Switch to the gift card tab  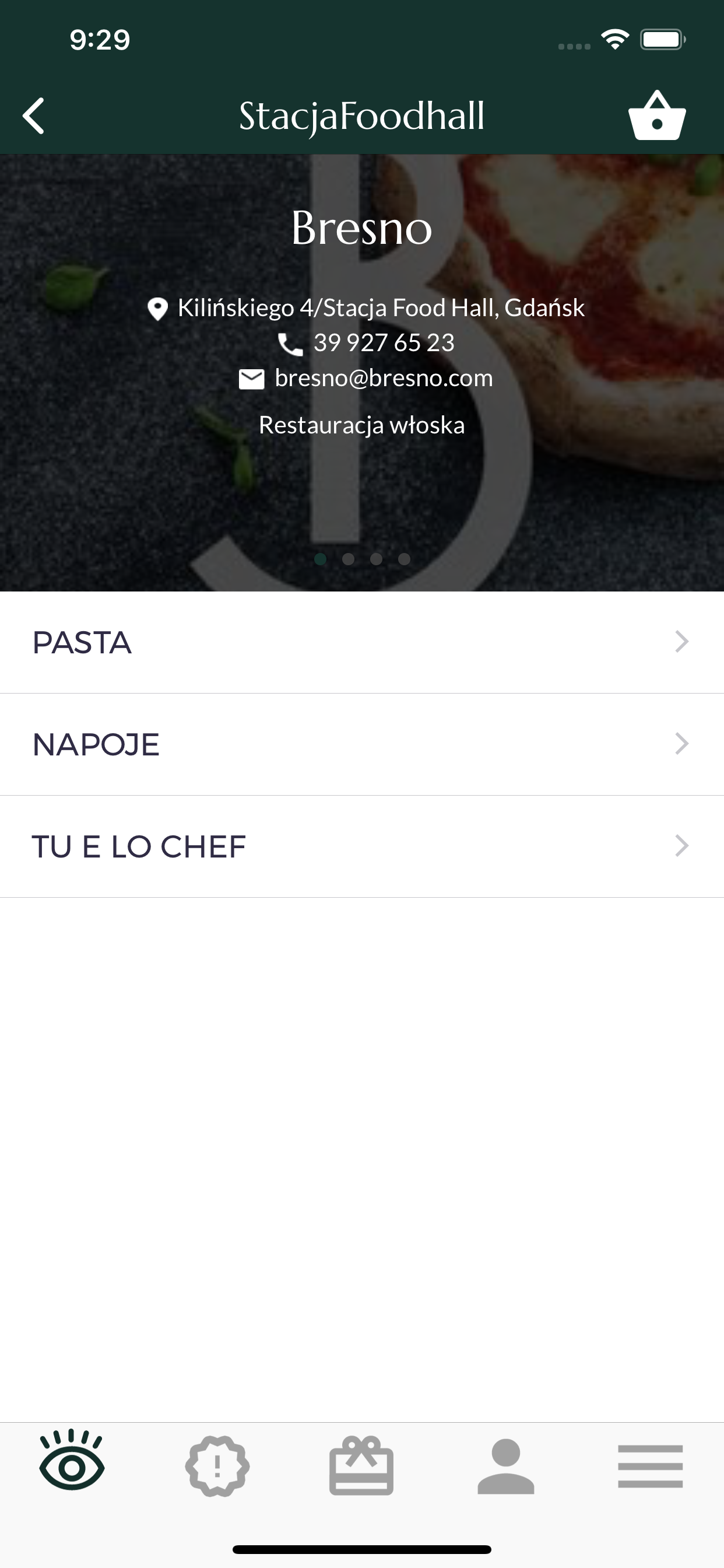coord(361,1466)
